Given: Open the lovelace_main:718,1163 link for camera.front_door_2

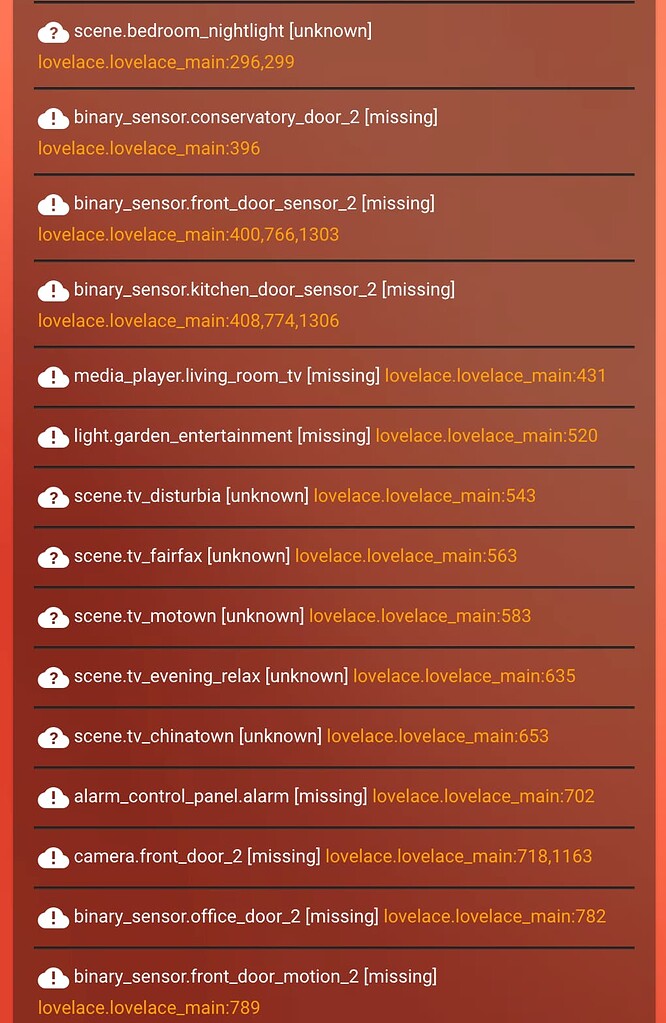Looking at the screenshot, I should (x=458, y=856).
